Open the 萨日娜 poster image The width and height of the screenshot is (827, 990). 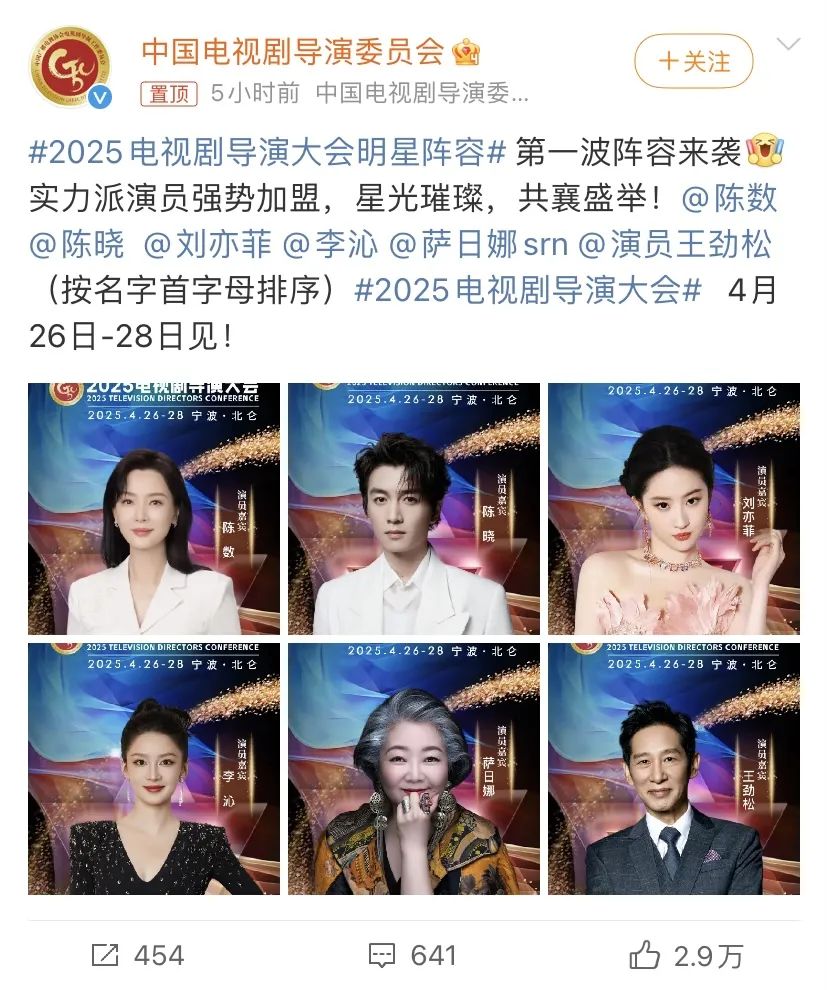[x=413, y=768]
